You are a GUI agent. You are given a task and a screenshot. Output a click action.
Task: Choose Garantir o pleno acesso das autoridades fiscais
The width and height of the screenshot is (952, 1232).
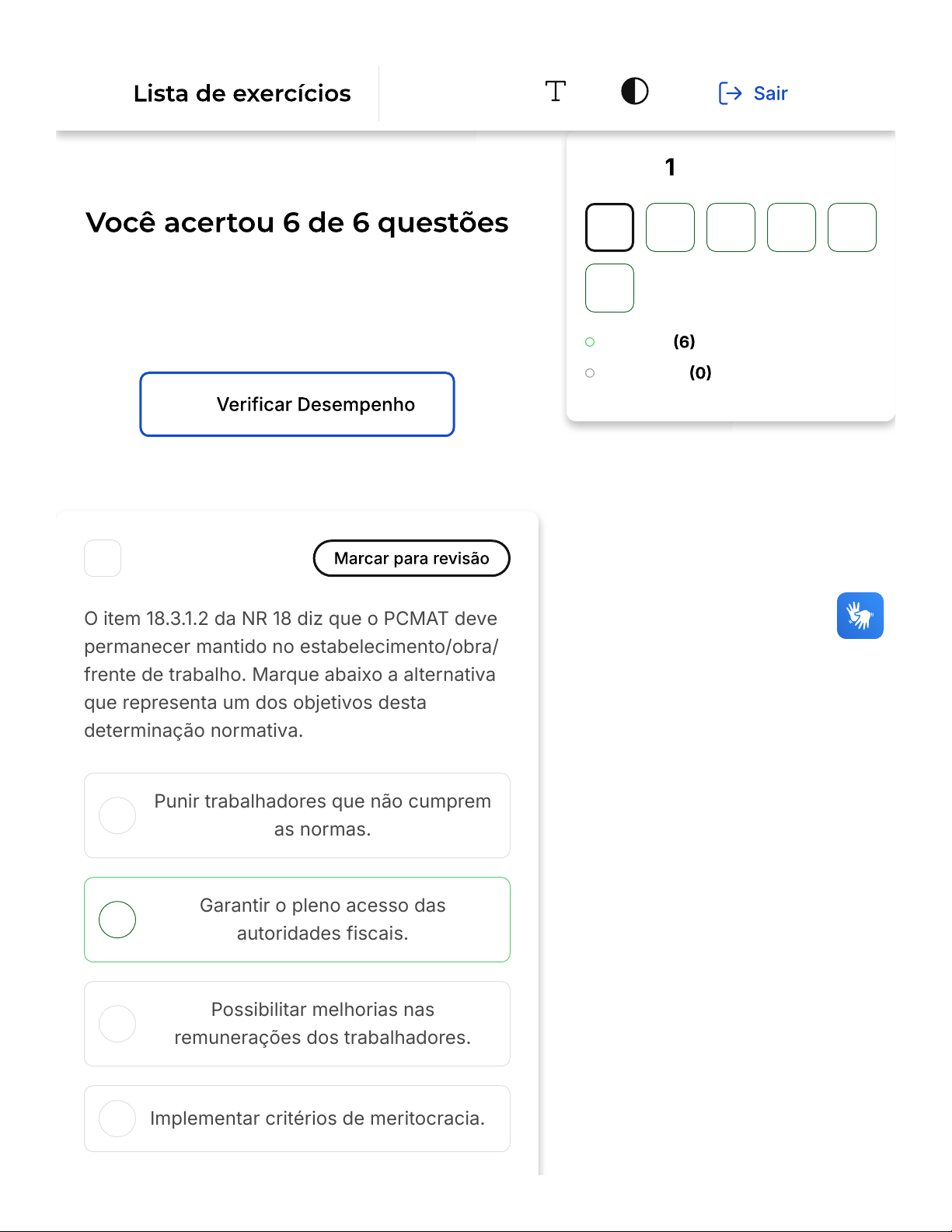pyautogui.click(x=297, y=920)
